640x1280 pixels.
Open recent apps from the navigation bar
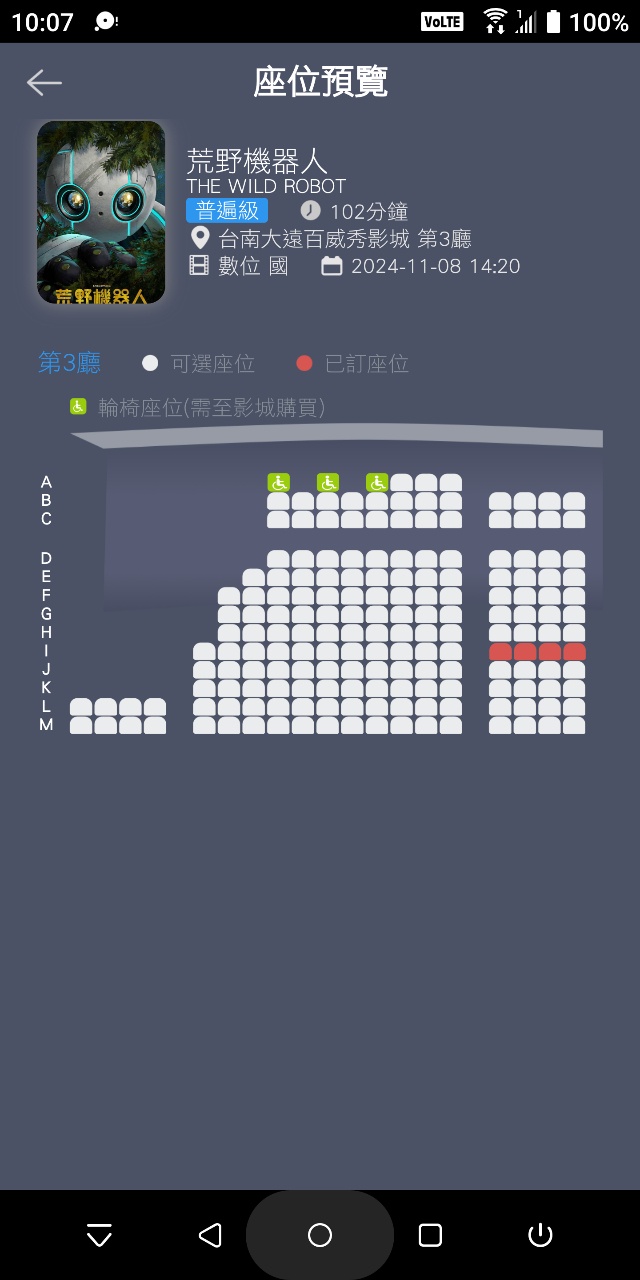coord(430,1235)
